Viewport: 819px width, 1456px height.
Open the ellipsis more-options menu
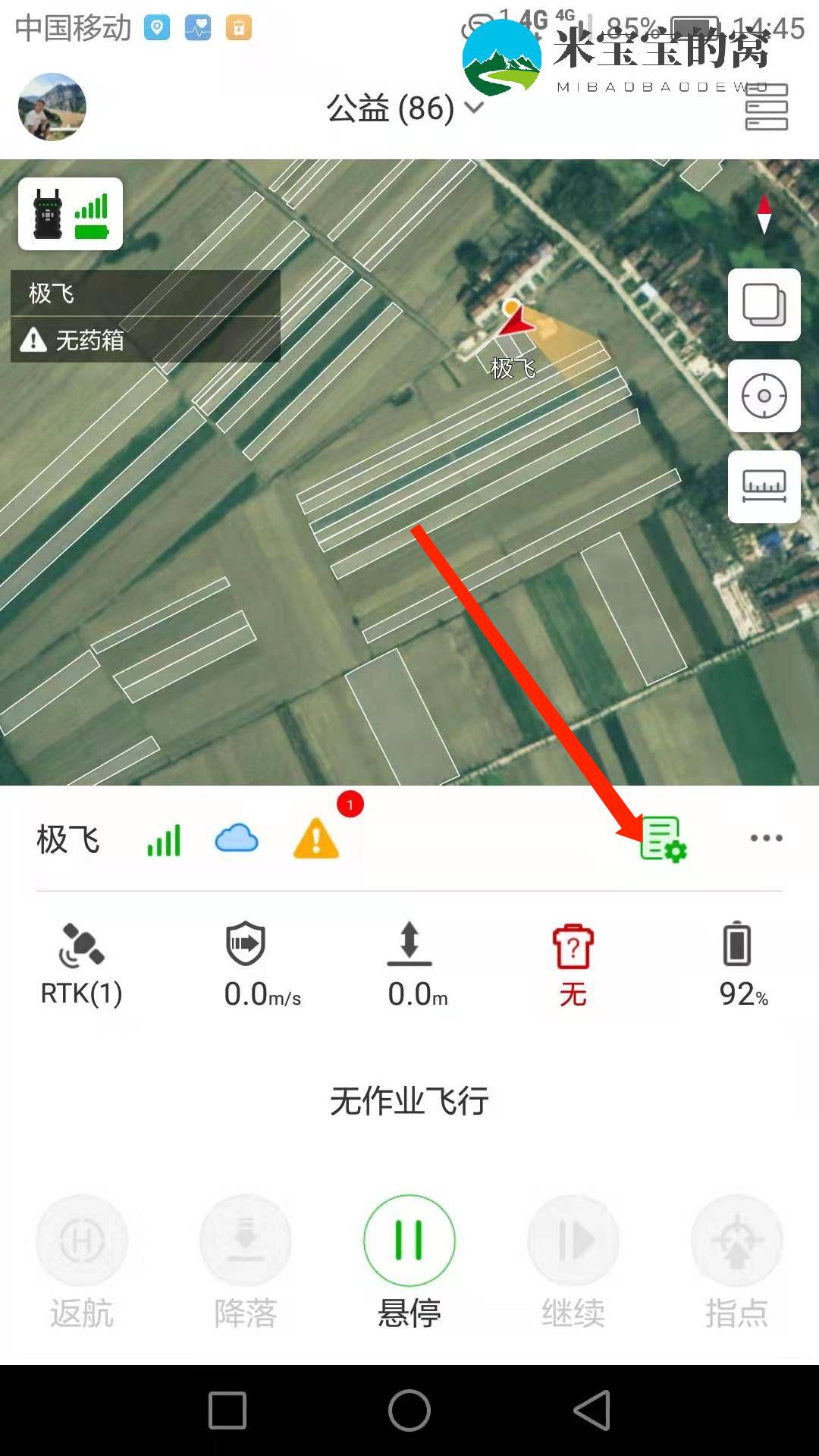764,839
